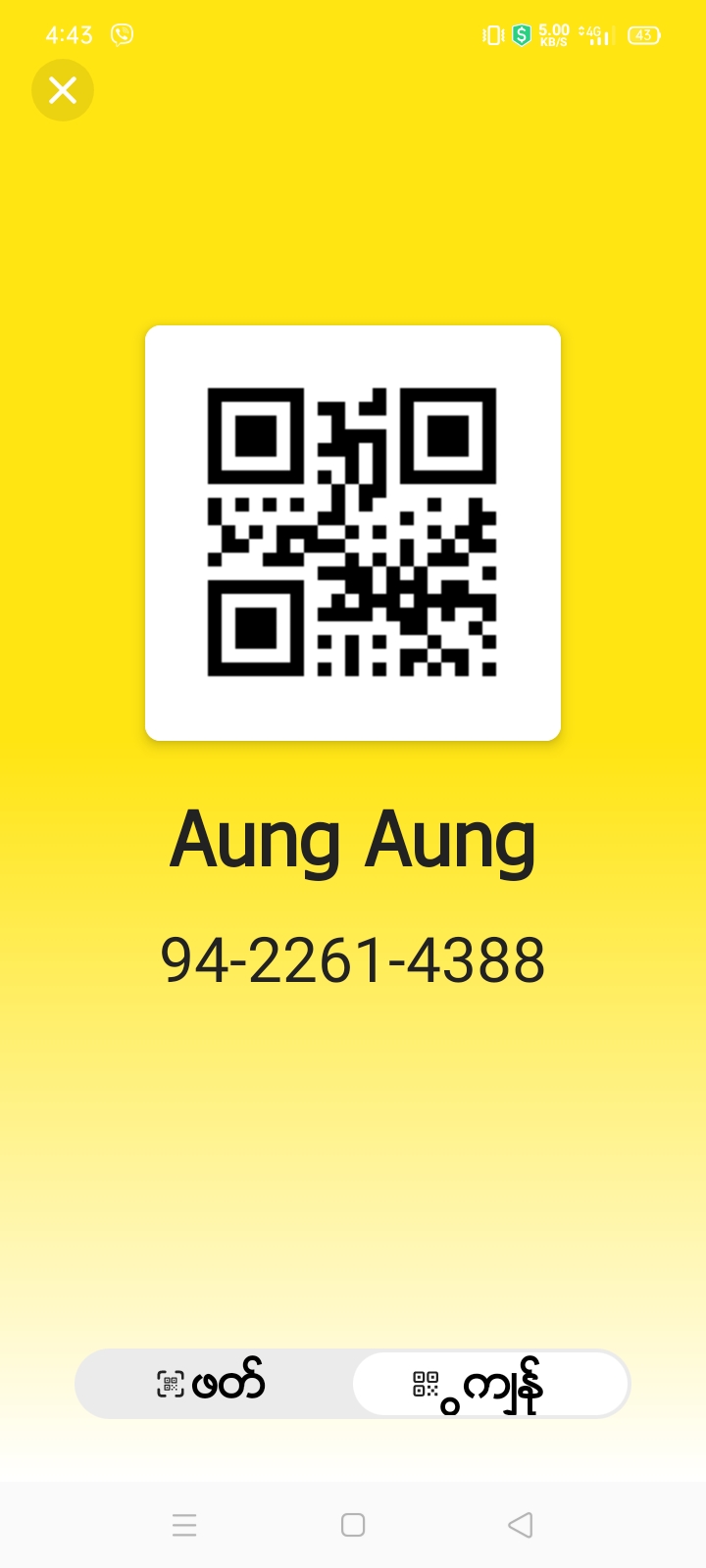Select the ကျွန်ုပ် my QR tab
The width and height of the screenshot is (706, 1568).
click(x=489, y=1384)
